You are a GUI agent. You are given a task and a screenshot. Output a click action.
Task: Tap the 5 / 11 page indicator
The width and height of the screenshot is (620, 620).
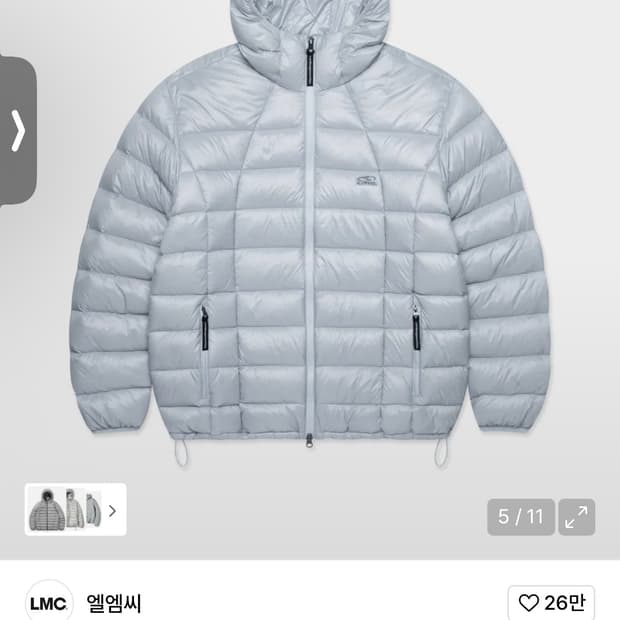[x=521, y=517]
